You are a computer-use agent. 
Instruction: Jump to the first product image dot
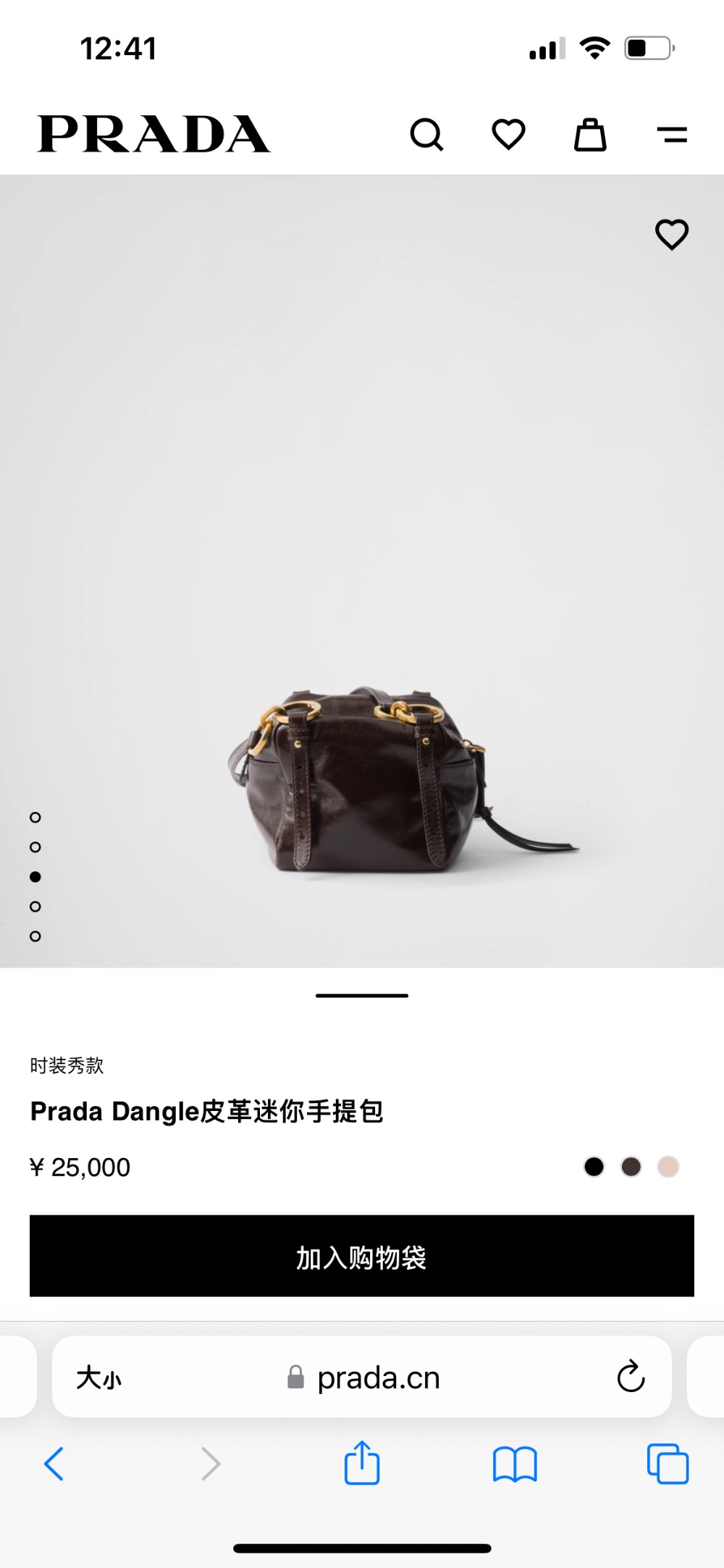35,818
